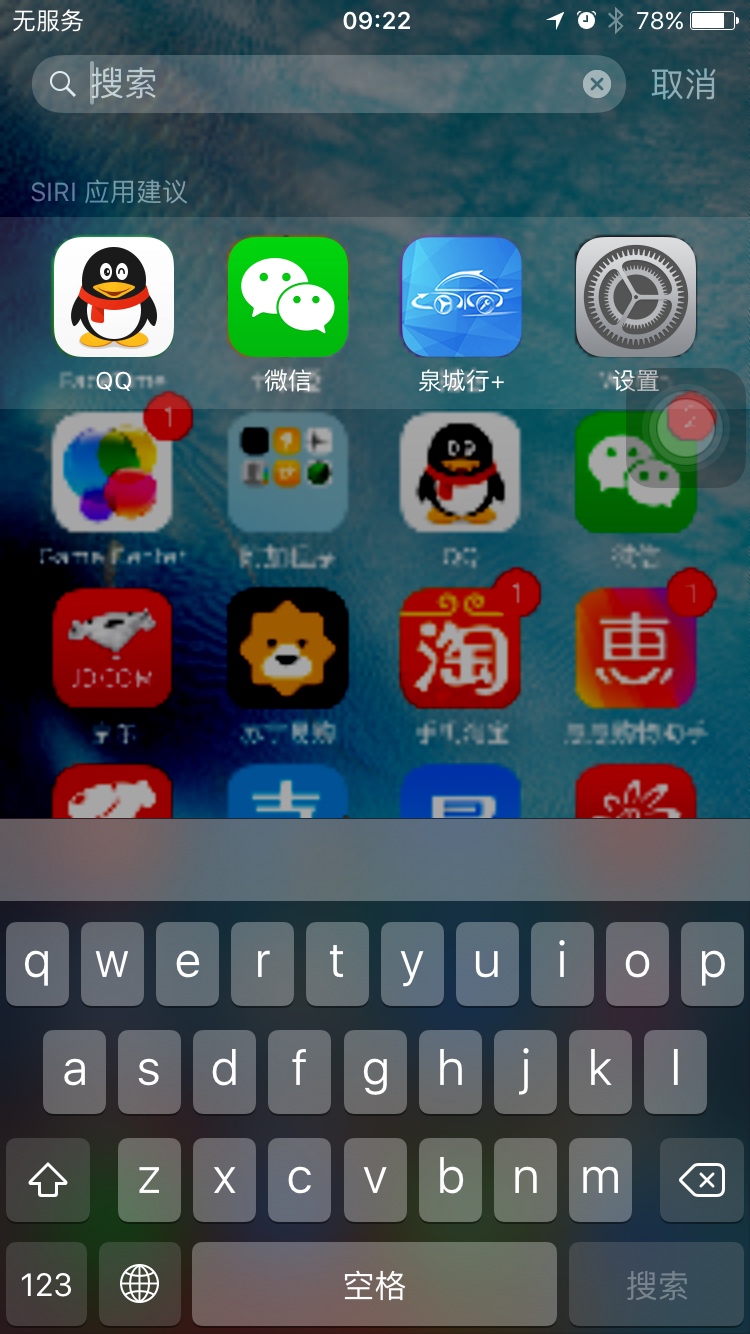This screenshot has height=1334, width=750.
Task: Cancel search with 取消
Action: pos(684,84)
